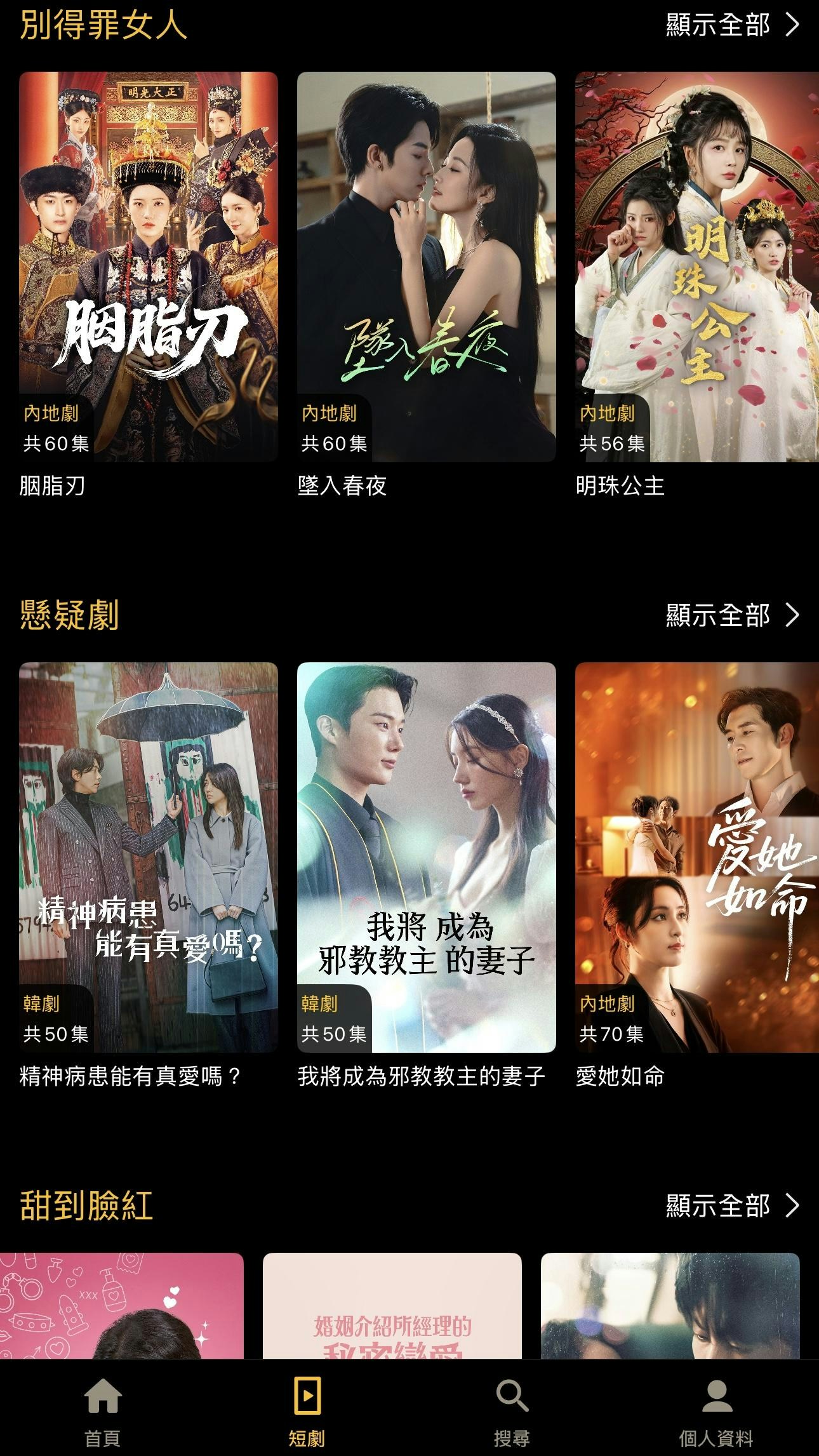Open the 個人資料 profile tab
The height and width of the screenshot is (1456, 819).
[716, 1407]
